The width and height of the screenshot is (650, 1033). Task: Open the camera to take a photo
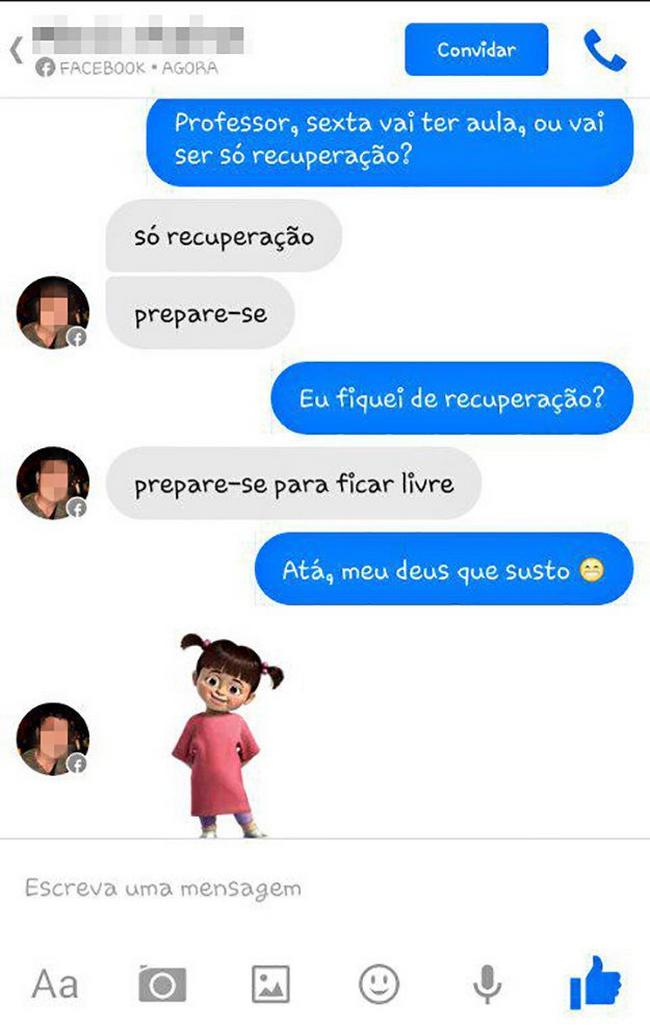point(162,984)
